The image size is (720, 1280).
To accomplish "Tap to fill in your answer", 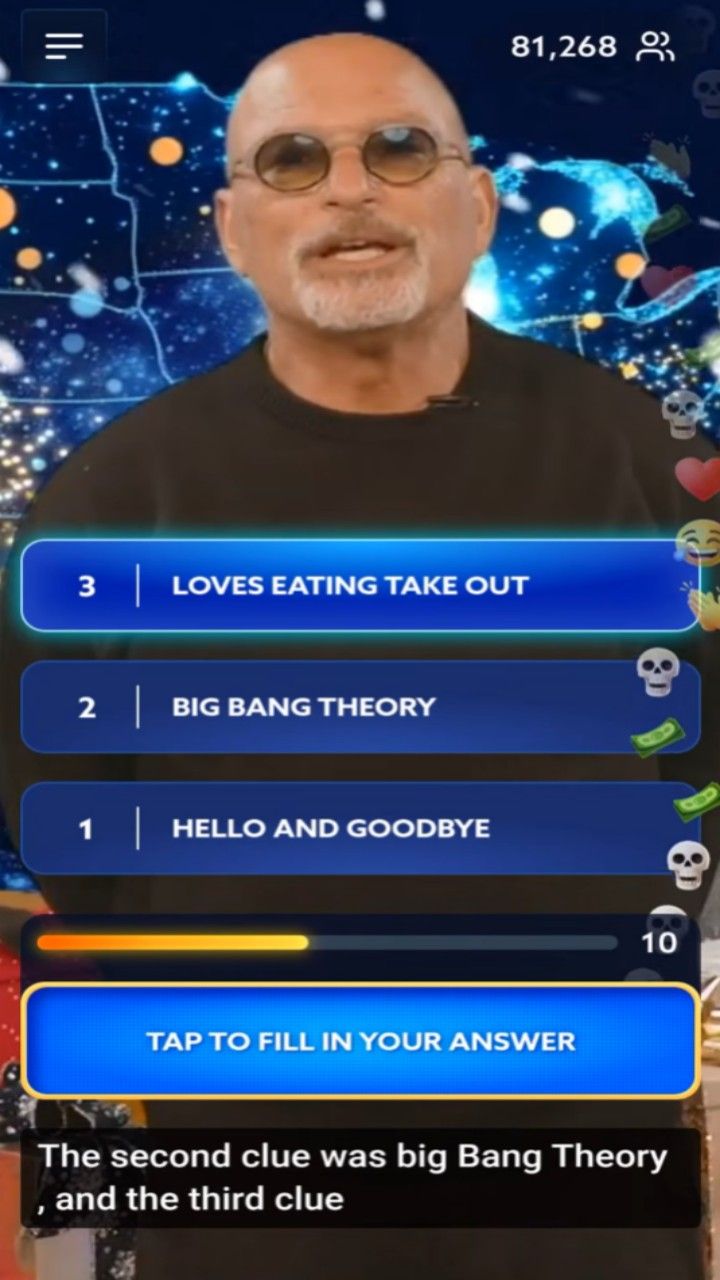I will 360,1041.
